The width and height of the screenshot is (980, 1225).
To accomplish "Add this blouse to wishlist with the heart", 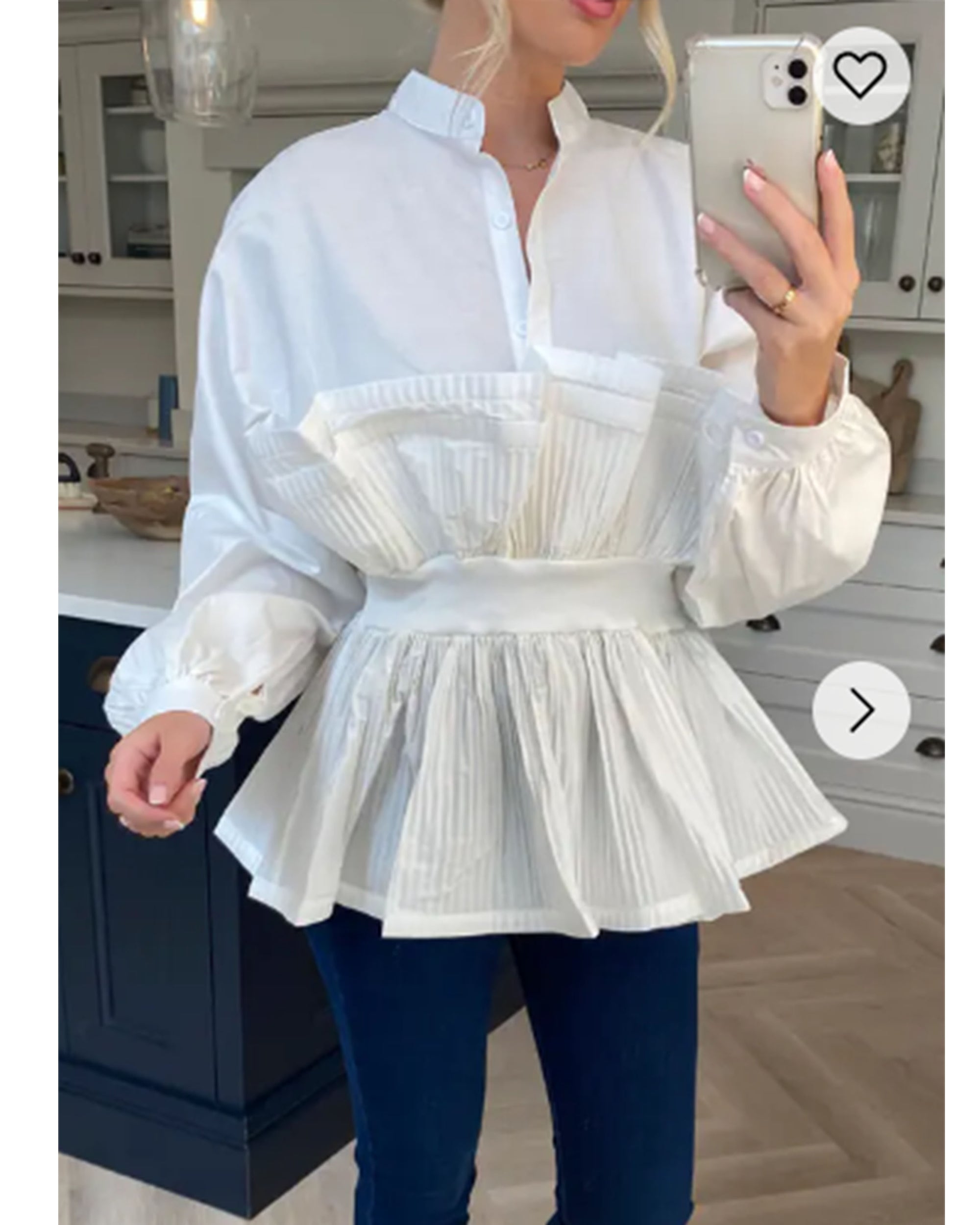I will 859,75.
